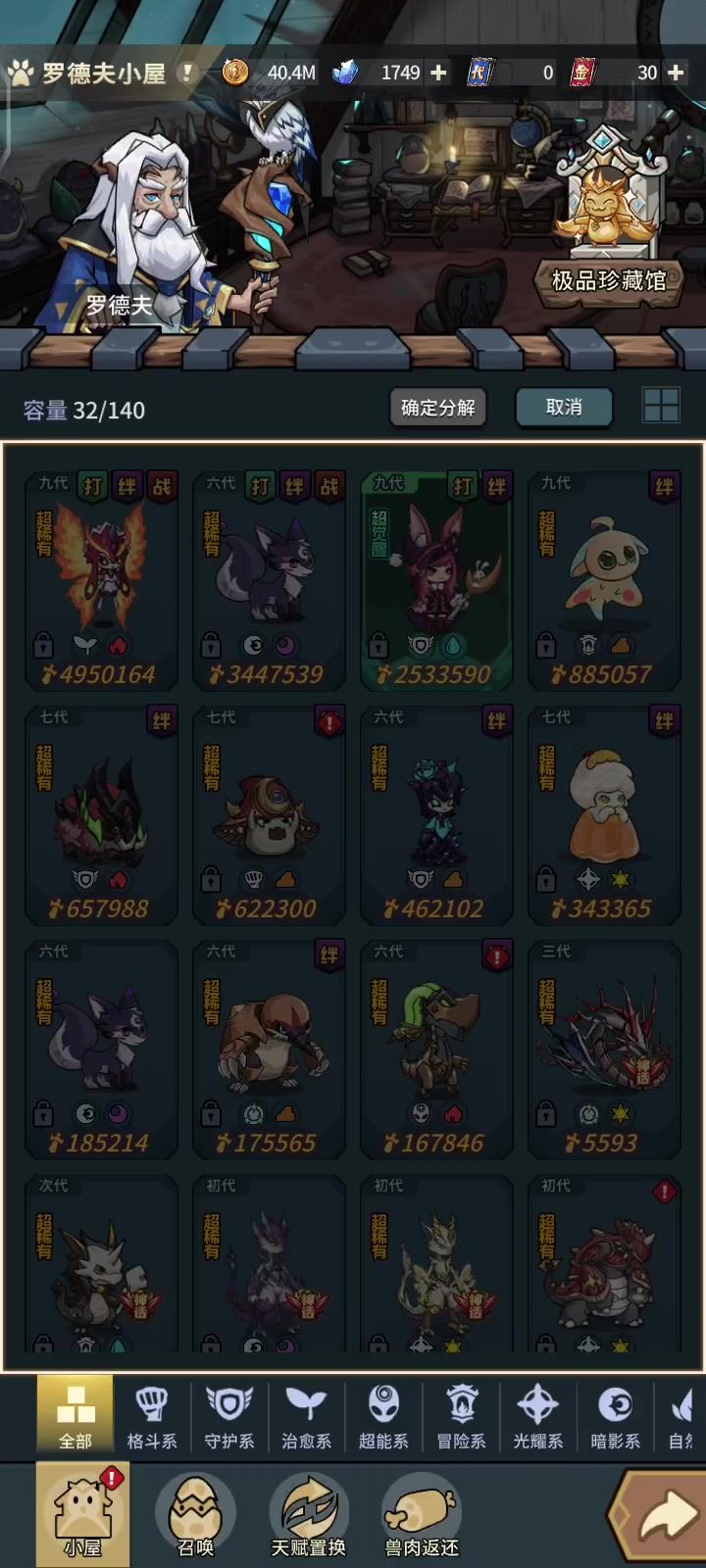This screenshot has height=1568, width=706.
Task: Open the 天赋置换 talent swap tab
Action: [x=309, y=1514]
